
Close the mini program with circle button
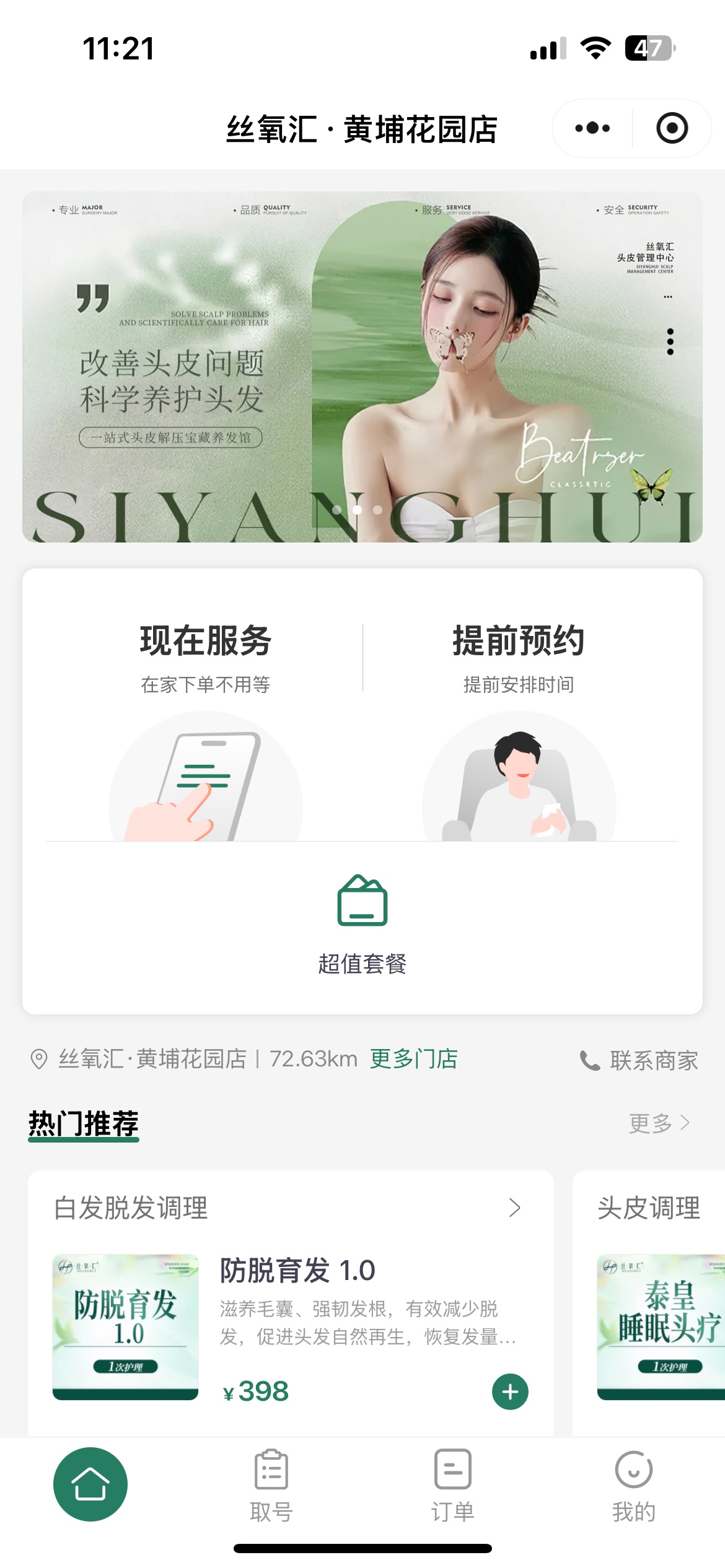(x=672, y=128)
